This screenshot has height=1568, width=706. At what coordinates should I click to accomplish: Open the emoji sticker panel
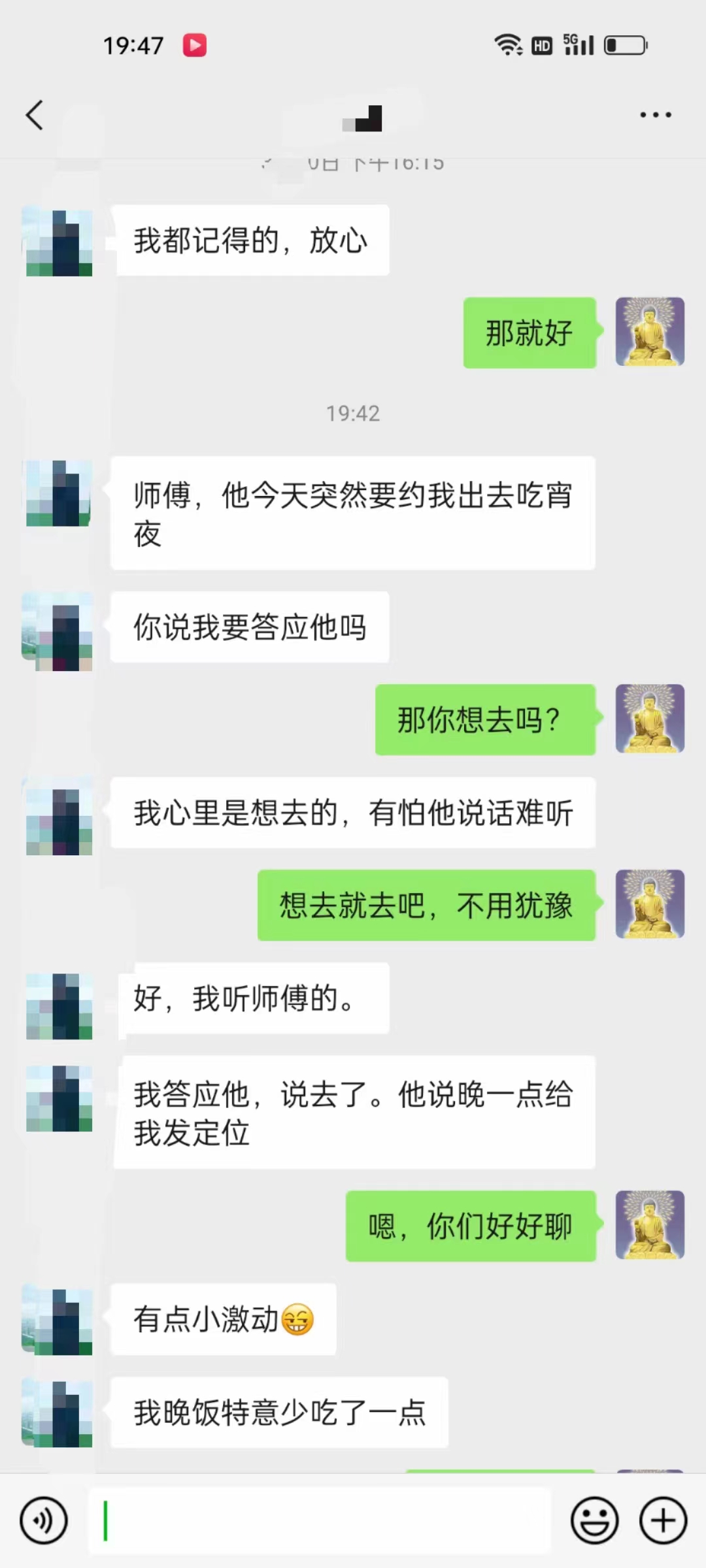pyautogui.click(x=594, y=1520)
